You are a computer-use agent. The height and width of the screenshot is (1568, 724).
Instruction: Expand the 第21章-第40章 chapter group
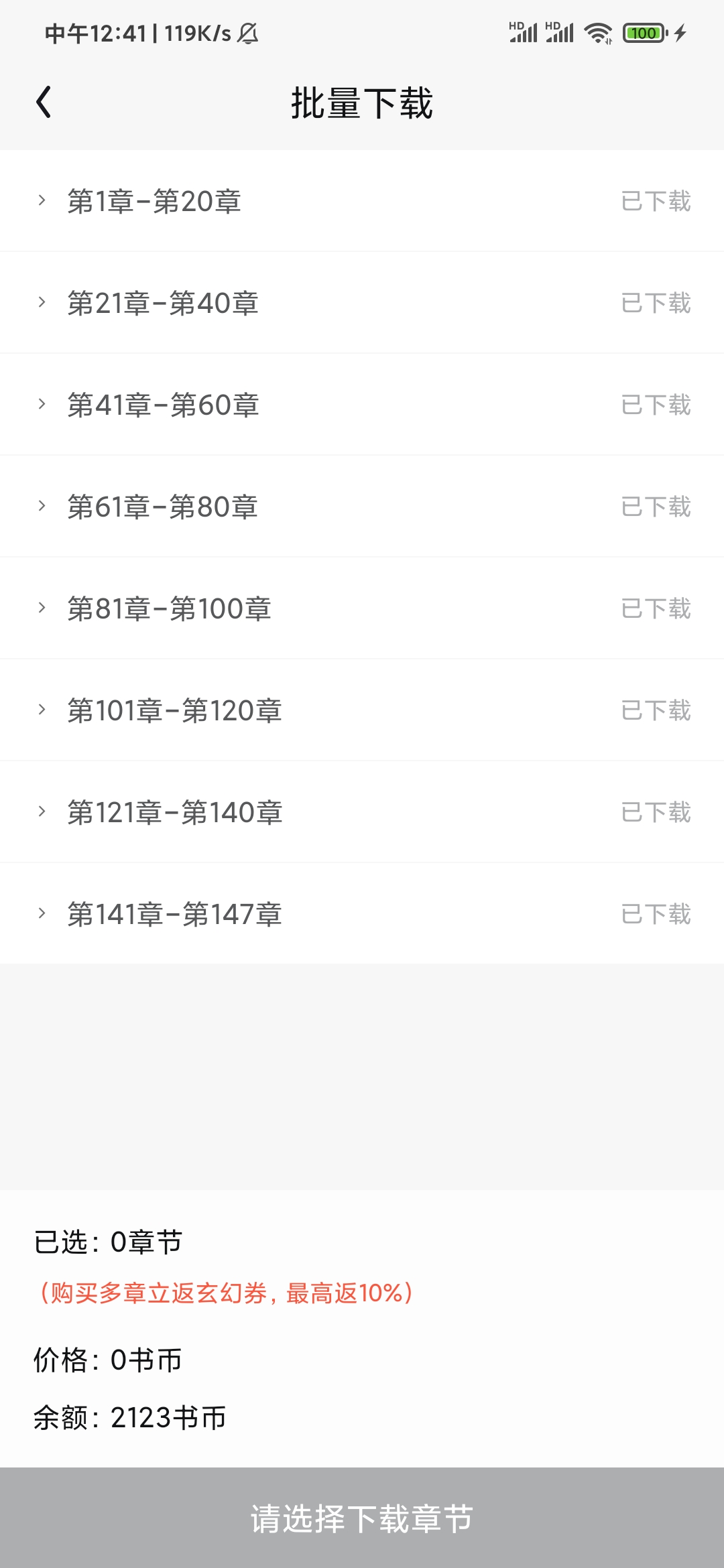coord(362,303)
